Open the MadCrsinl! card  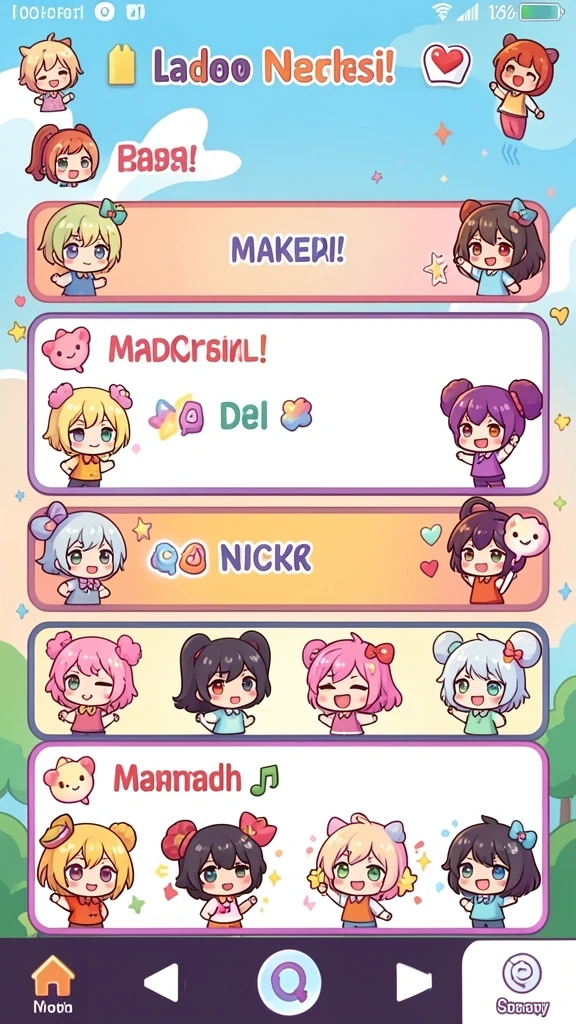288,403
